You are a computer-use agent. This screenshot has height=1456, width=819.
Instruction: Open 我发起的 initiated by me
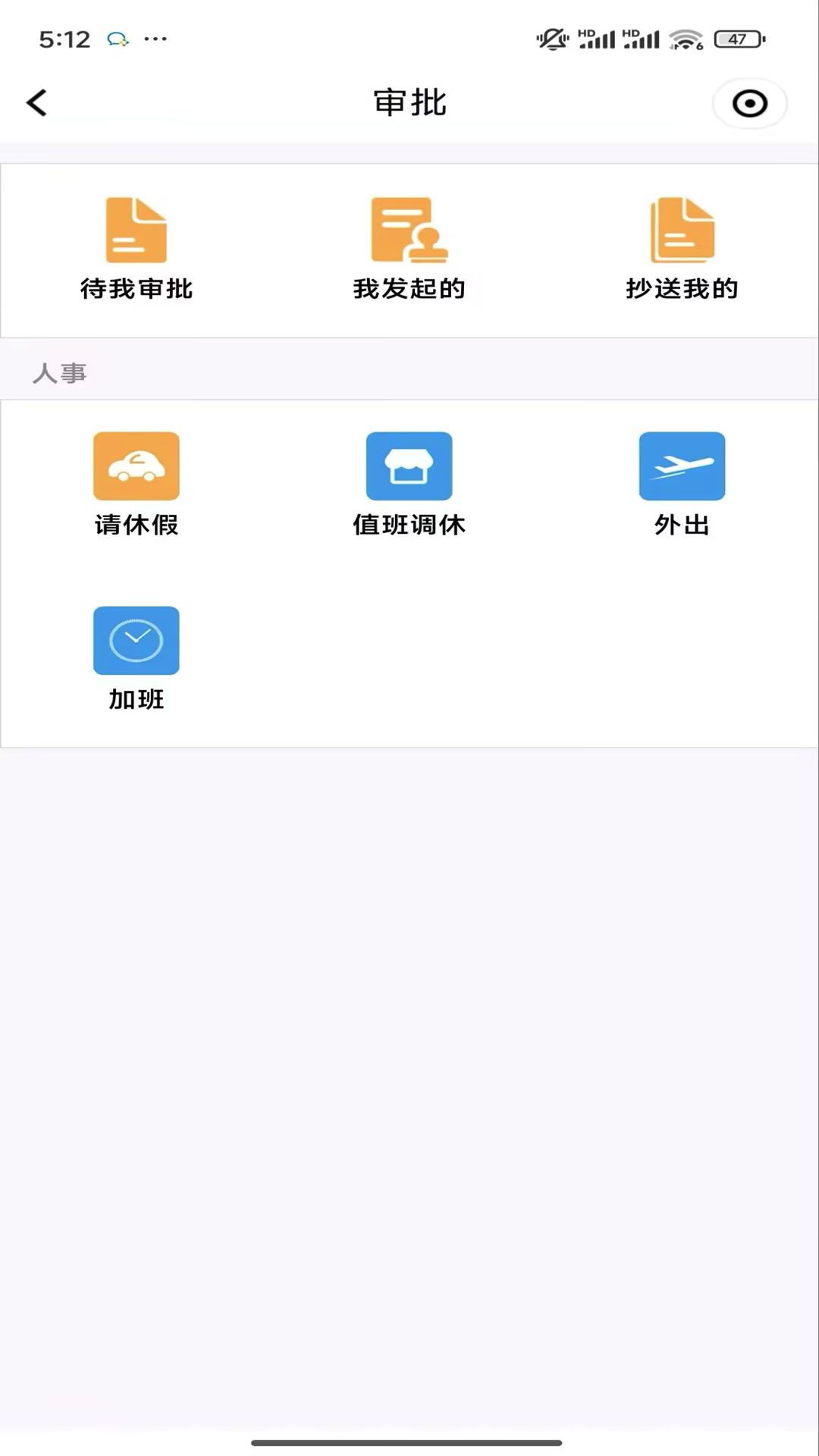[409, 243]
